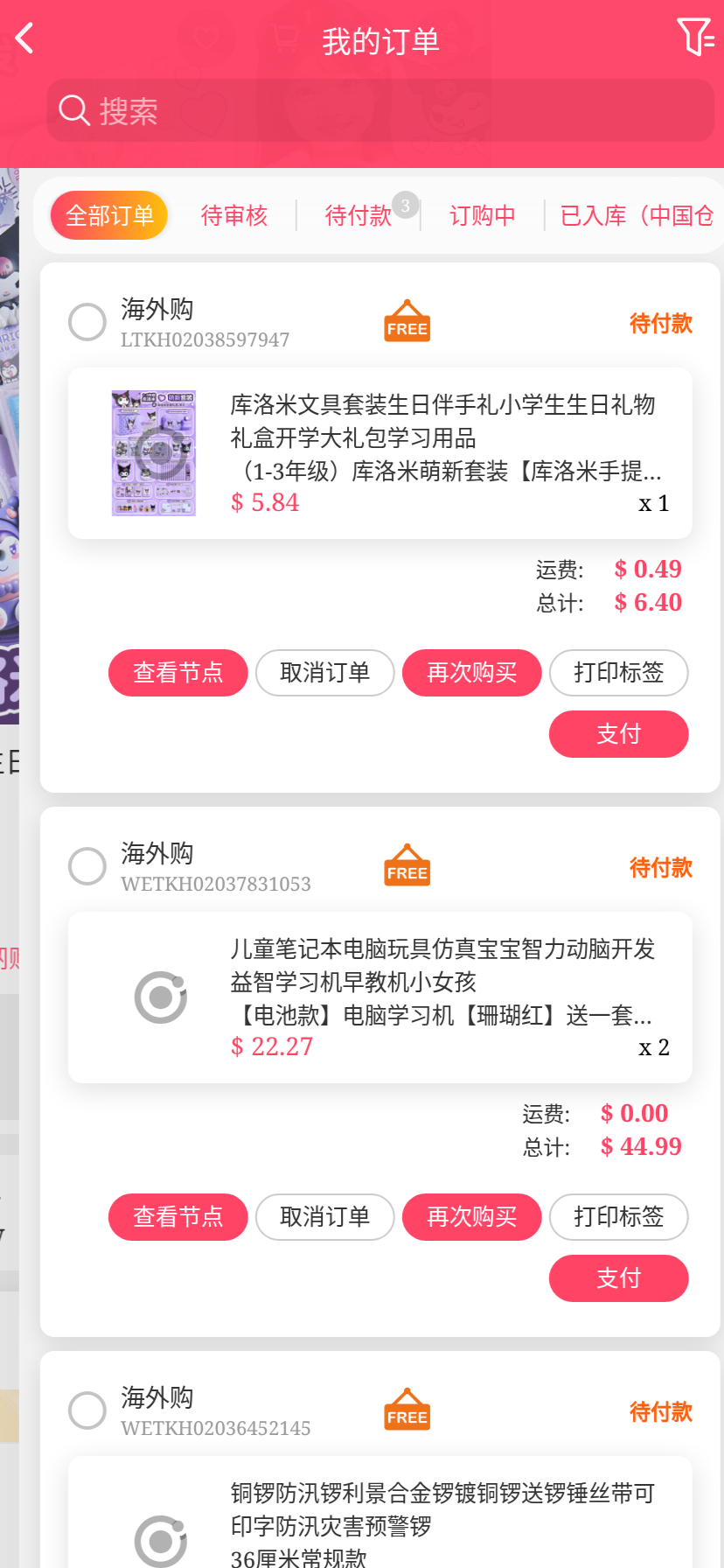Image resolution: width=724 pixels, height=1568 pixels.
Task: Cancel order WETKH02037831053
Action: pyautogui.click(x=325, y=1217)
